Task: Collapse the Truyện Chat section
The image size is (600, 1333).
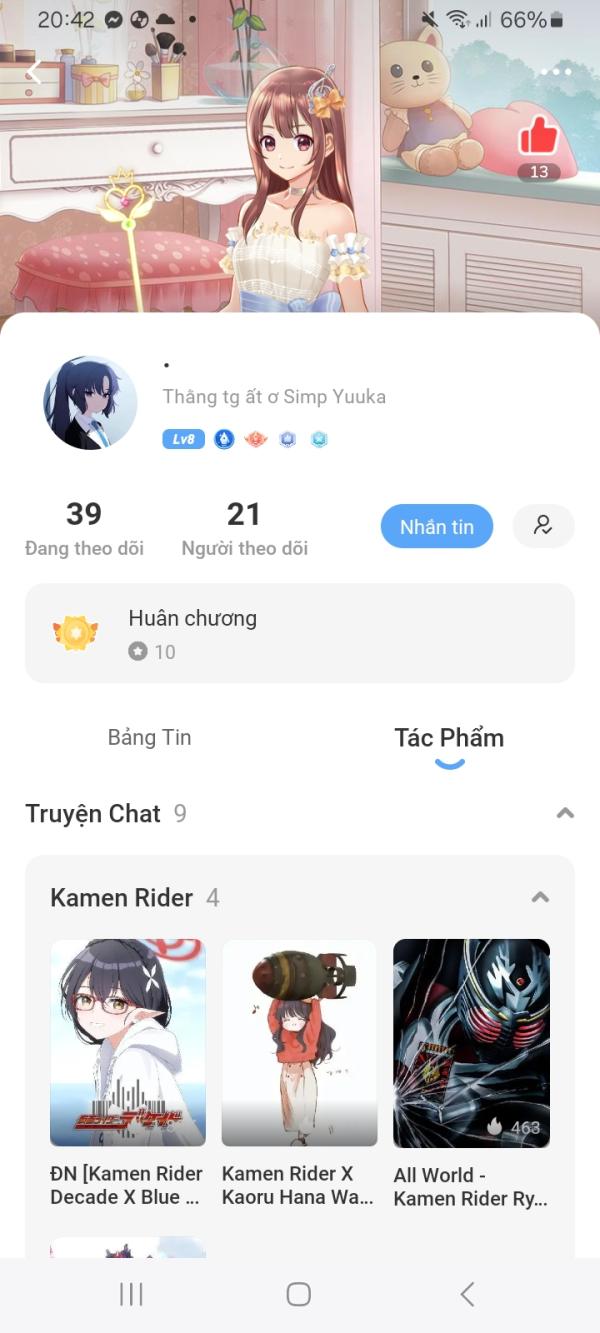Action: 565,813
